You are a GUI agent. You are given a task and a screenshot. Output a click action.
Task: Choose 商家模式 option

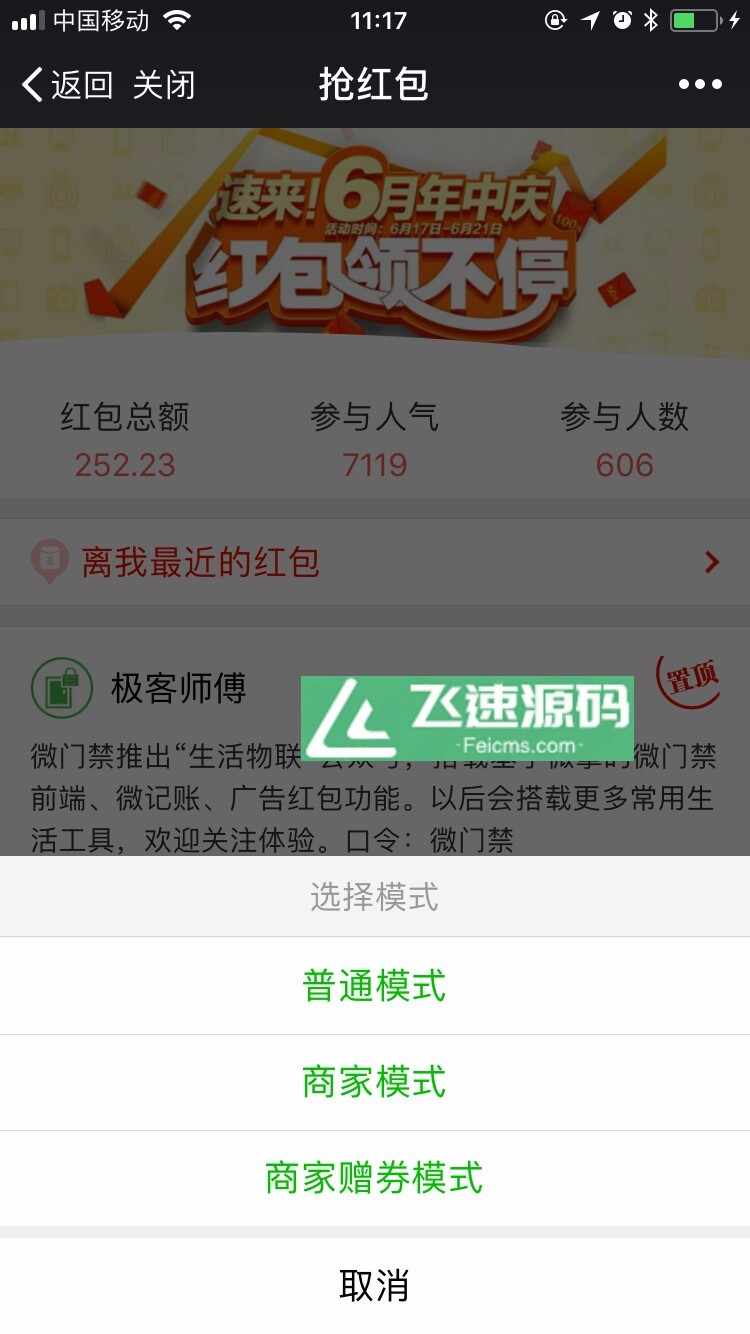(374, 1082)
